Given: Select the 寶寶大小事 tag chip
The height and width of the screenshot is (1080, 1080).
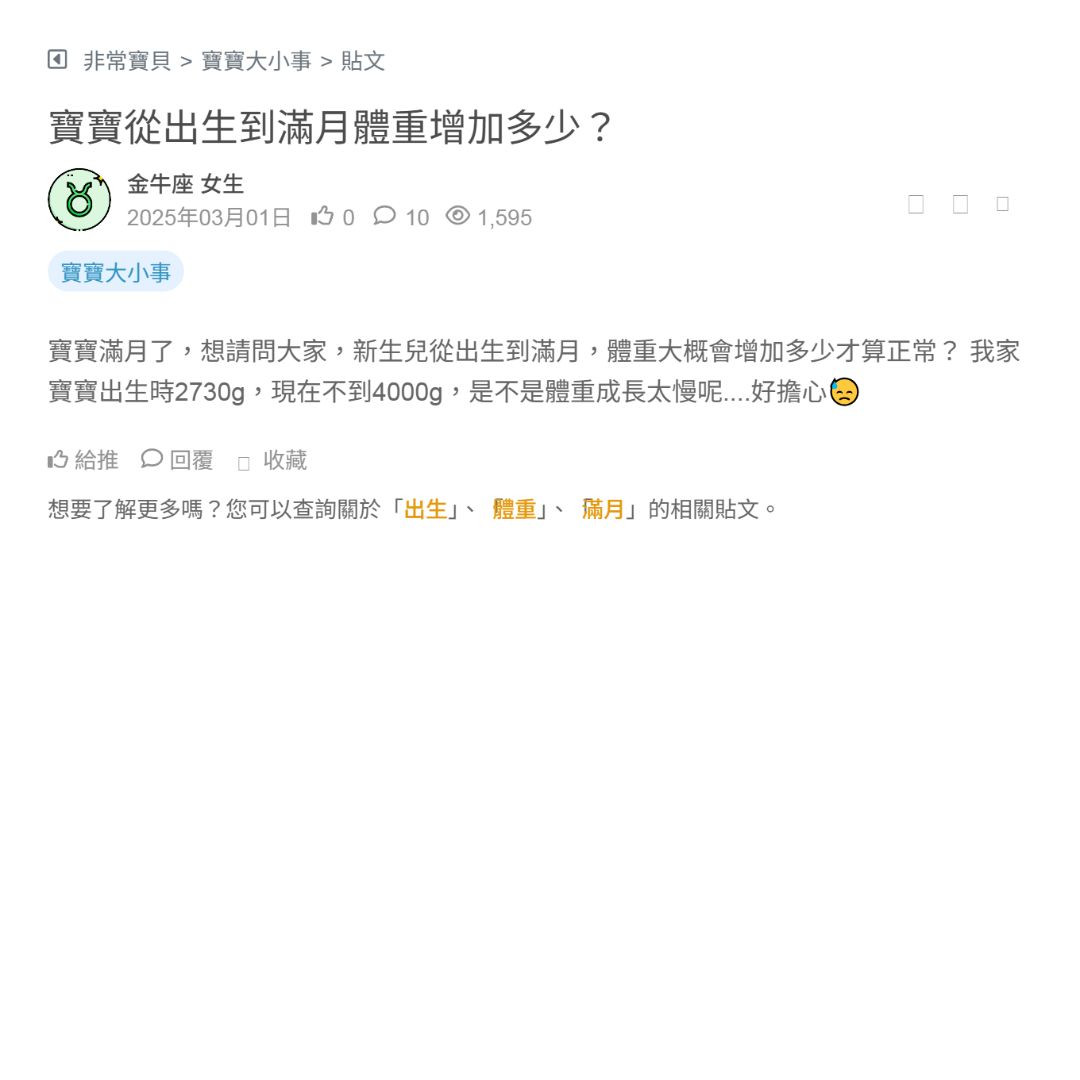Looking at the screenshot, I should [116, 272].
